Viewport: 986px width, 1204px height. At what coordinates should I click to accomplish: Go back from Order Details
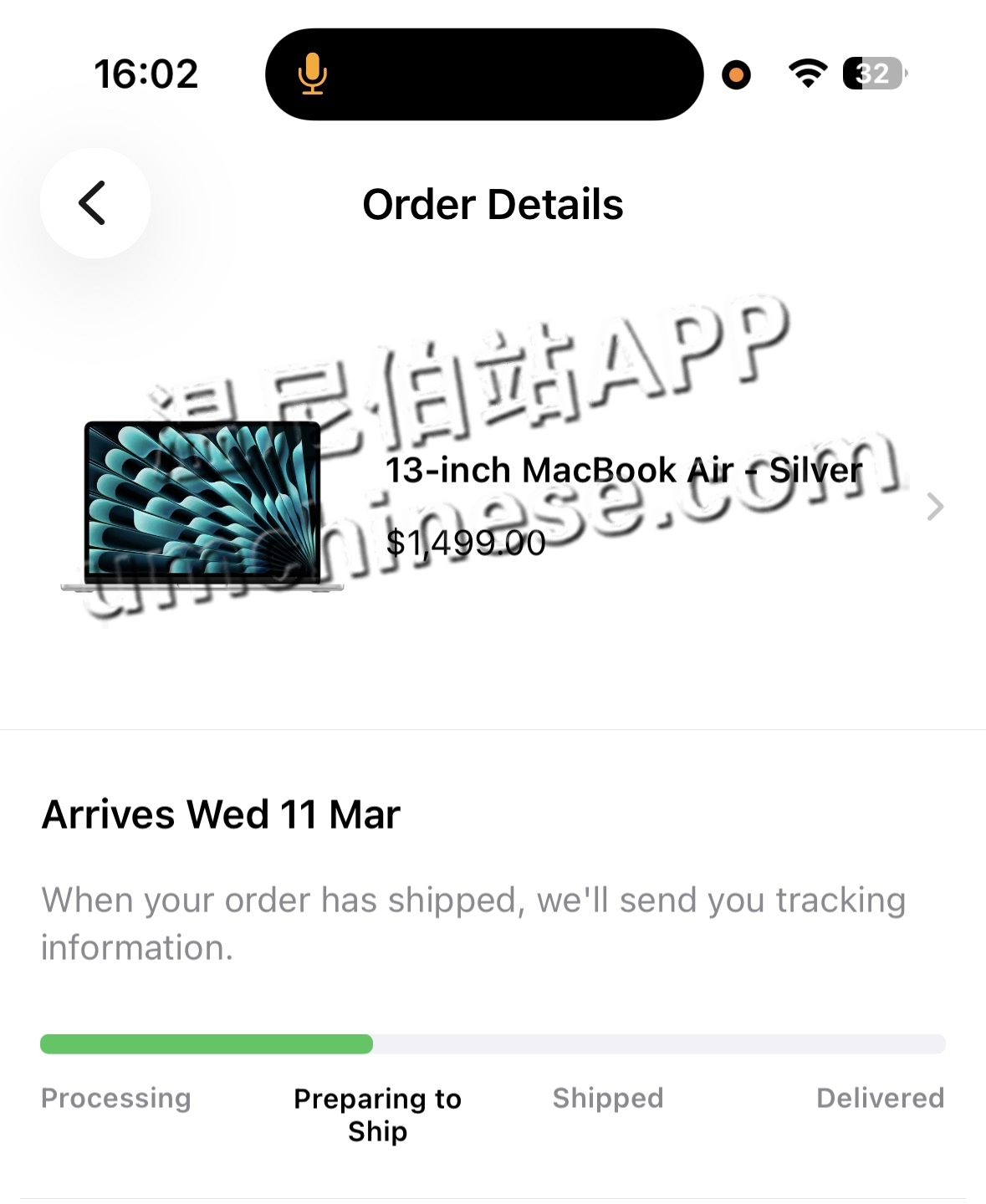(x=94, y=203)
